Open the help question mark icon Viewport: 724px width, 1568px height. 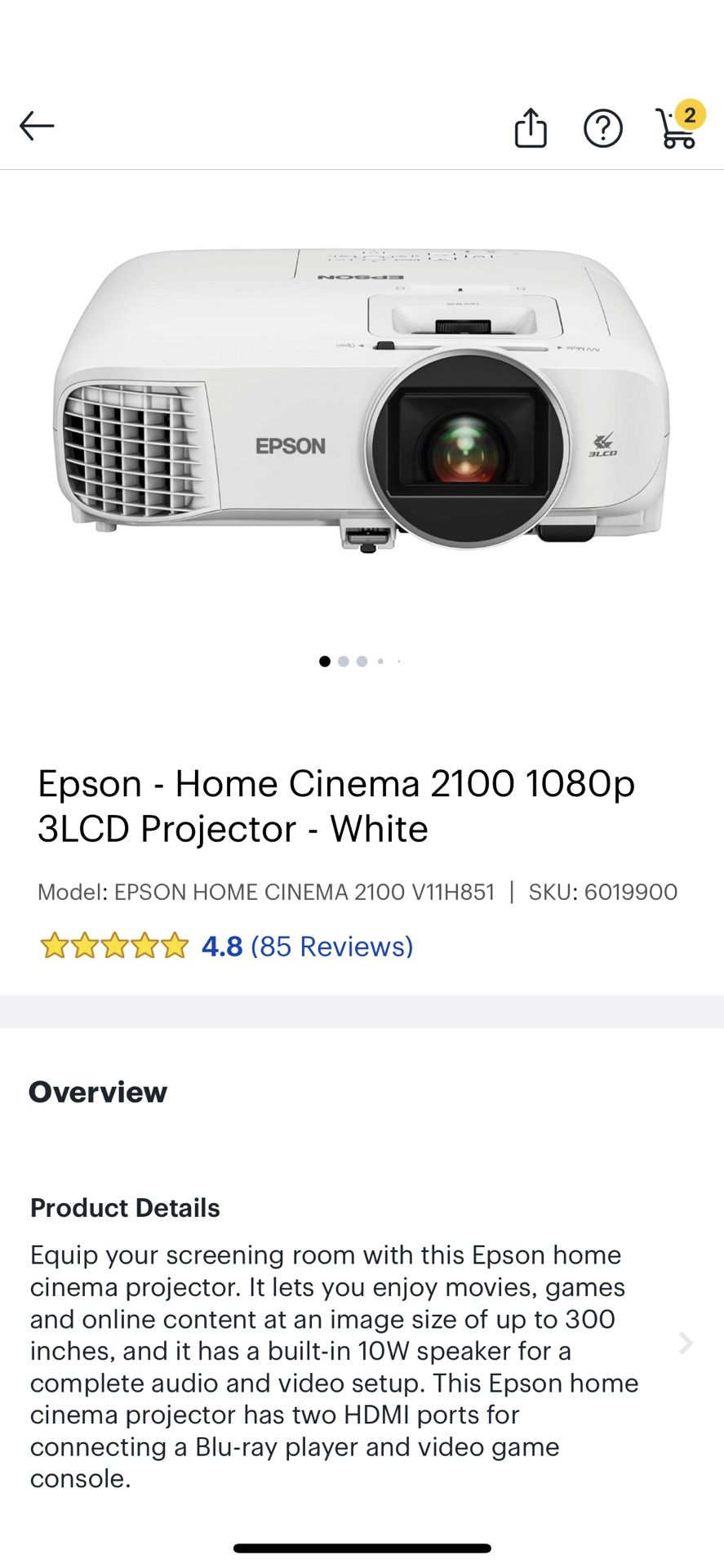coord(603,127)
